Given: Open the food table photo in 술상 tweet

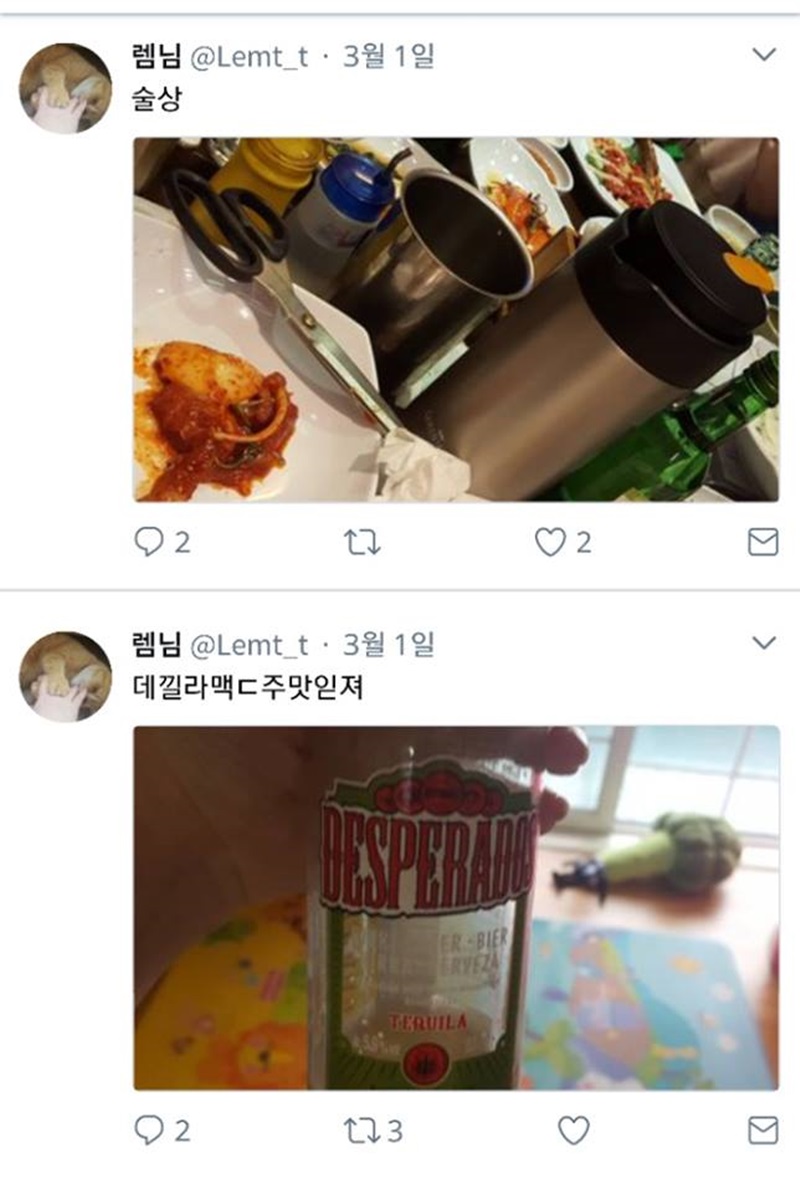Looking at the screenshot, I should coord(456,319).
